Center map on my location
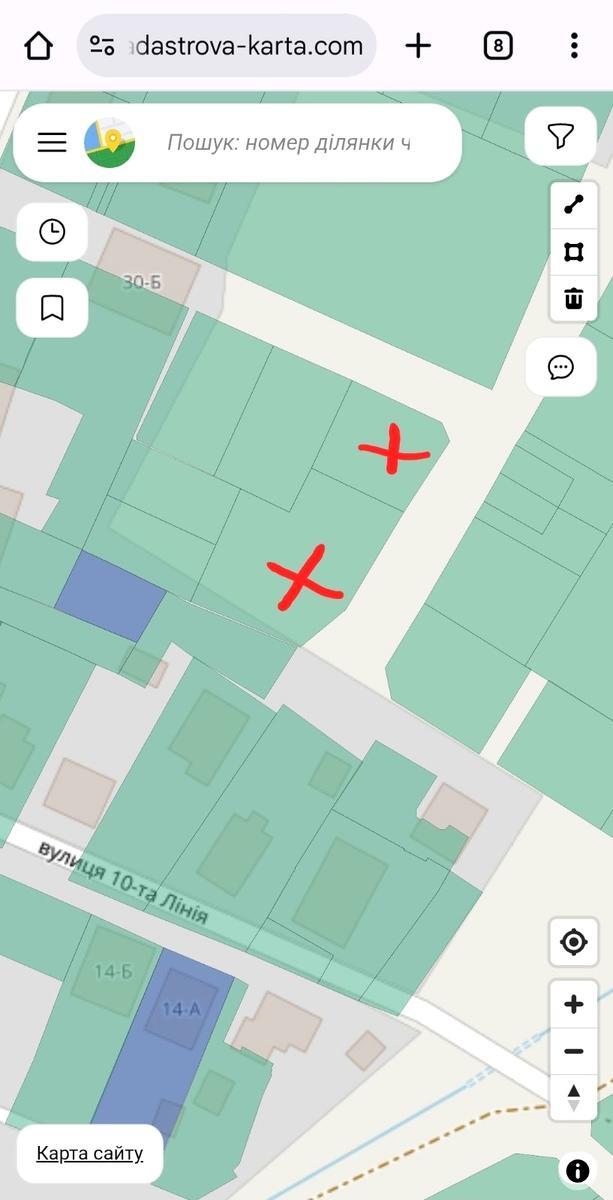Screen dimensions: 613x1200 (x=574, y=942)
